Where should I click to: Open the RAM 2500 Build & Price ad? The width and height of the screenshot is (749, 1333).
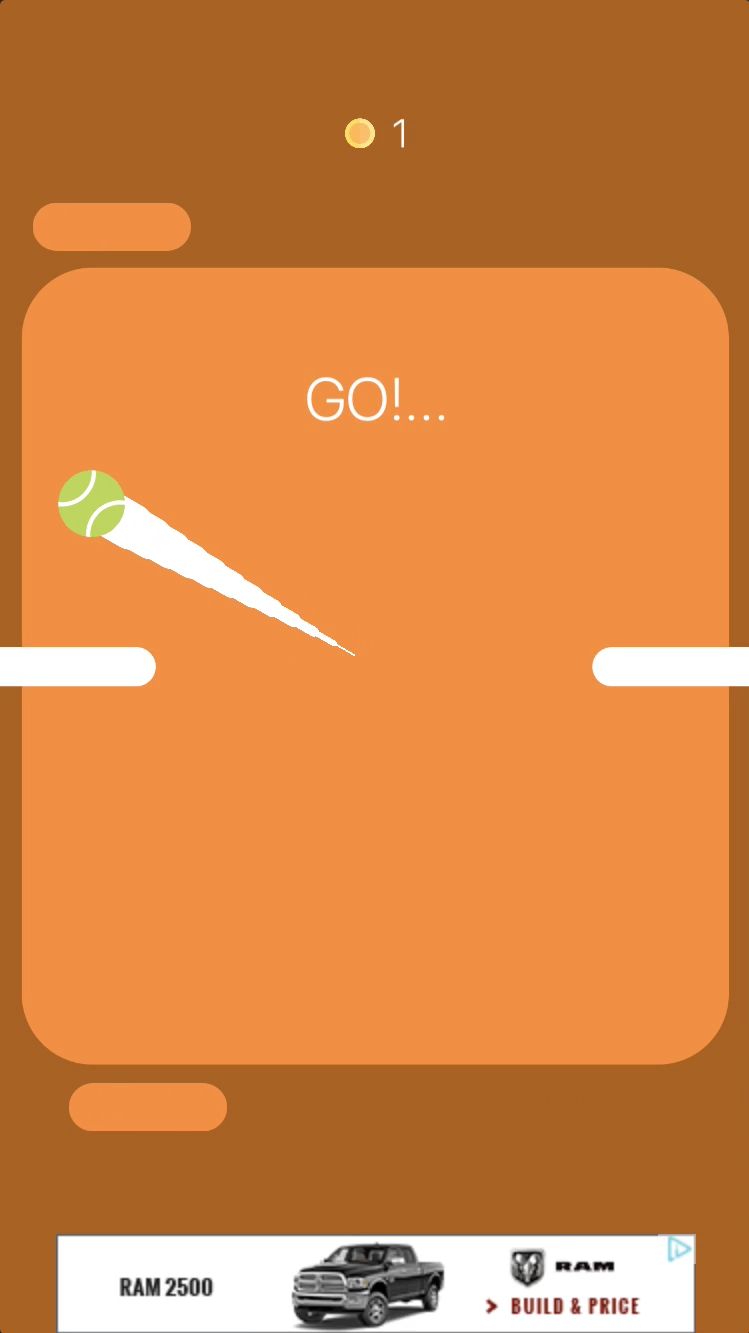click(x=370, y=1285)
